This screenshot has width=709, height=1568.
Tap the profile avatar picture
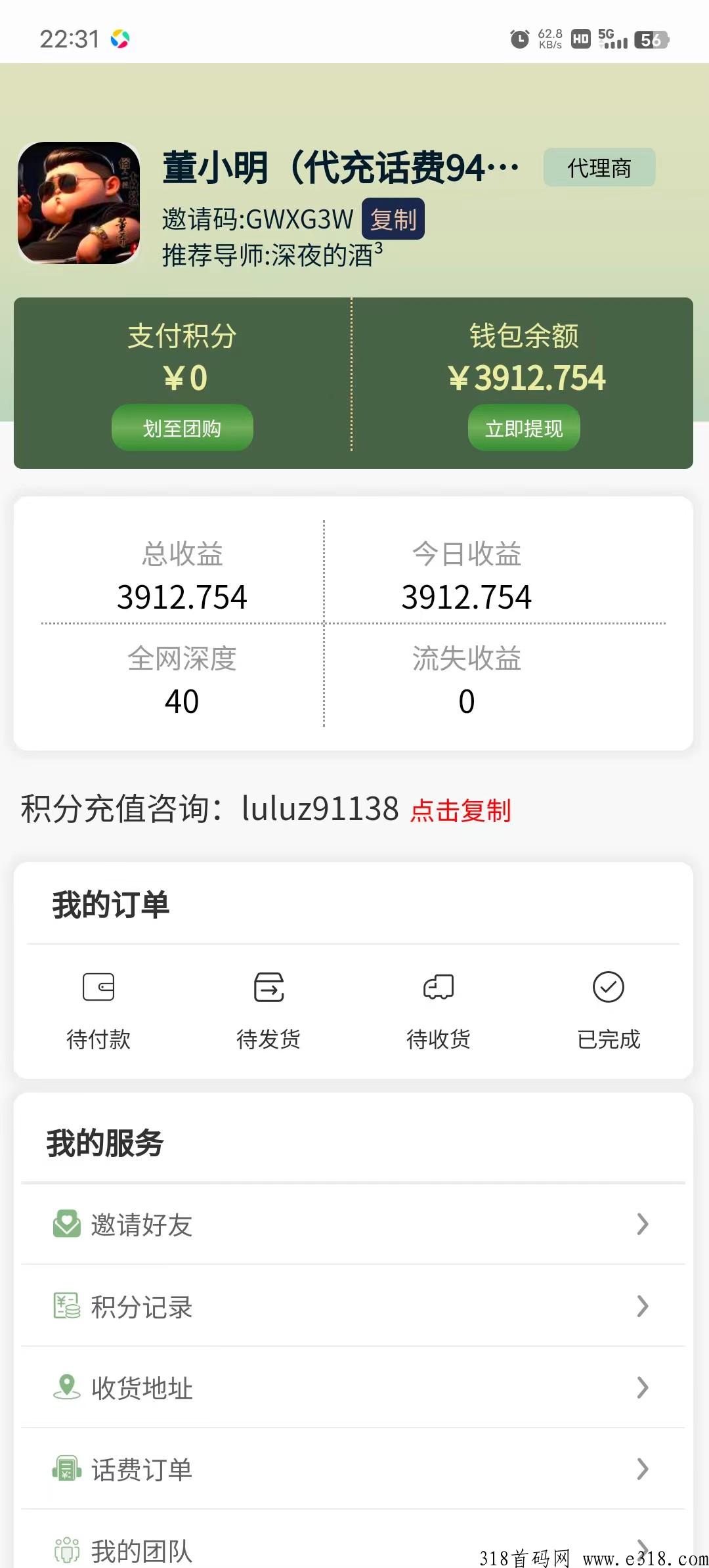click(79, 204)
